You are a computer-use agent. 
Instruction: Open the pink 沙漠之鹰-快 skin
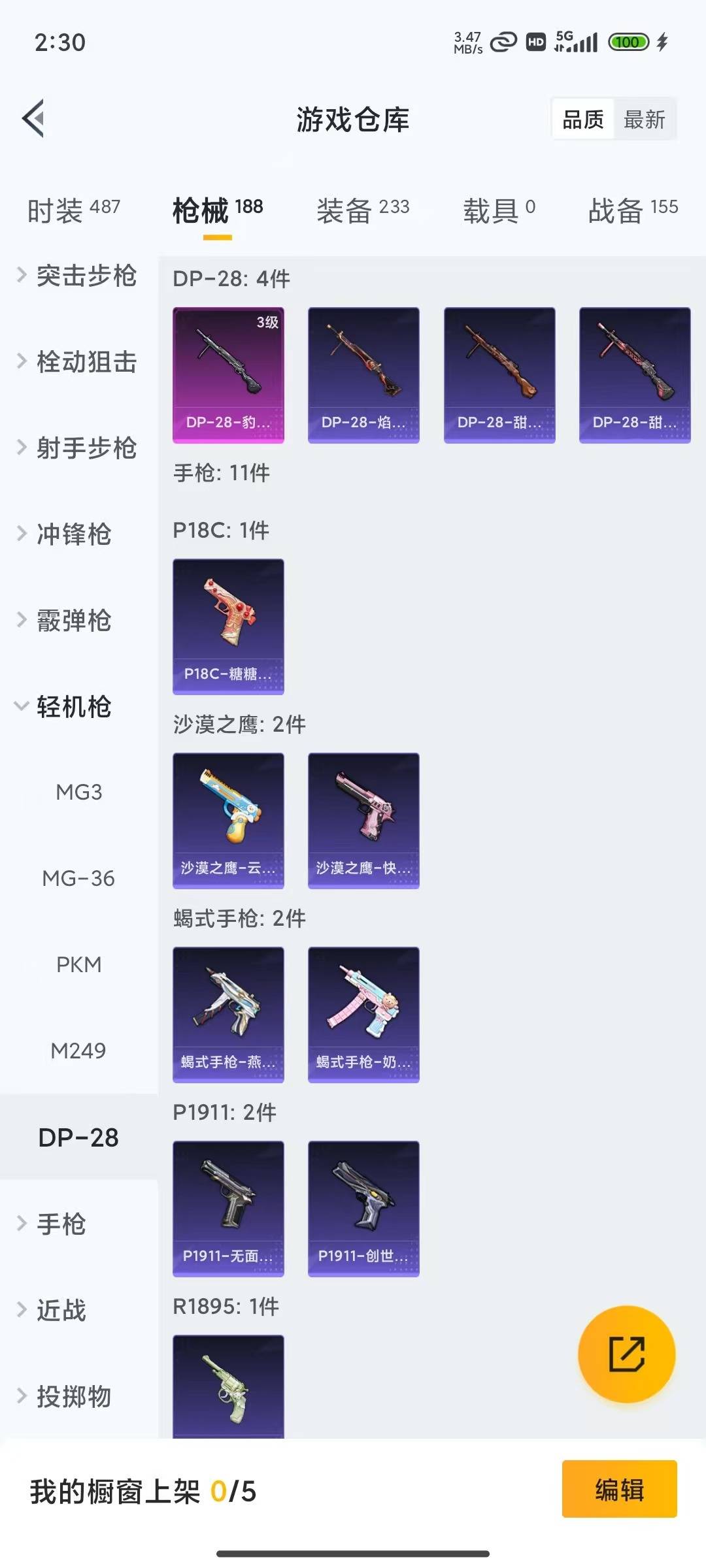[363, 821]
